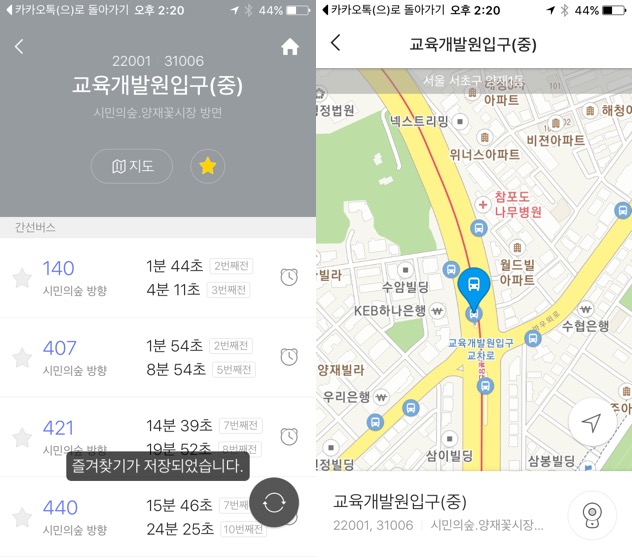This screenshot has height=560, width=632.
Task: Open the home icon
Action: (290, 47)
